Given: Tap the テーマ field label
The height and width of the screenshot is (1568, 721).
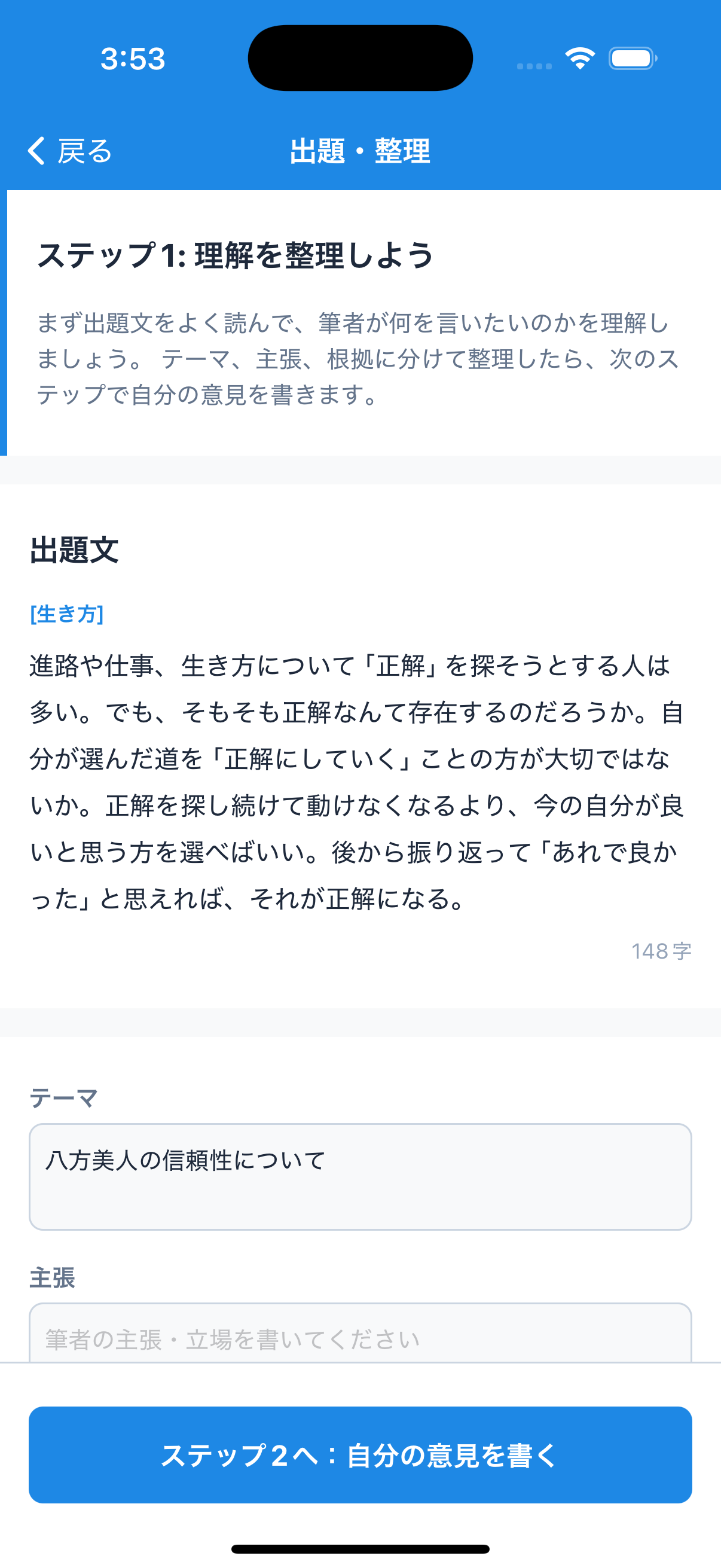Looking at the screenshot, I should tap(63, 1097).
